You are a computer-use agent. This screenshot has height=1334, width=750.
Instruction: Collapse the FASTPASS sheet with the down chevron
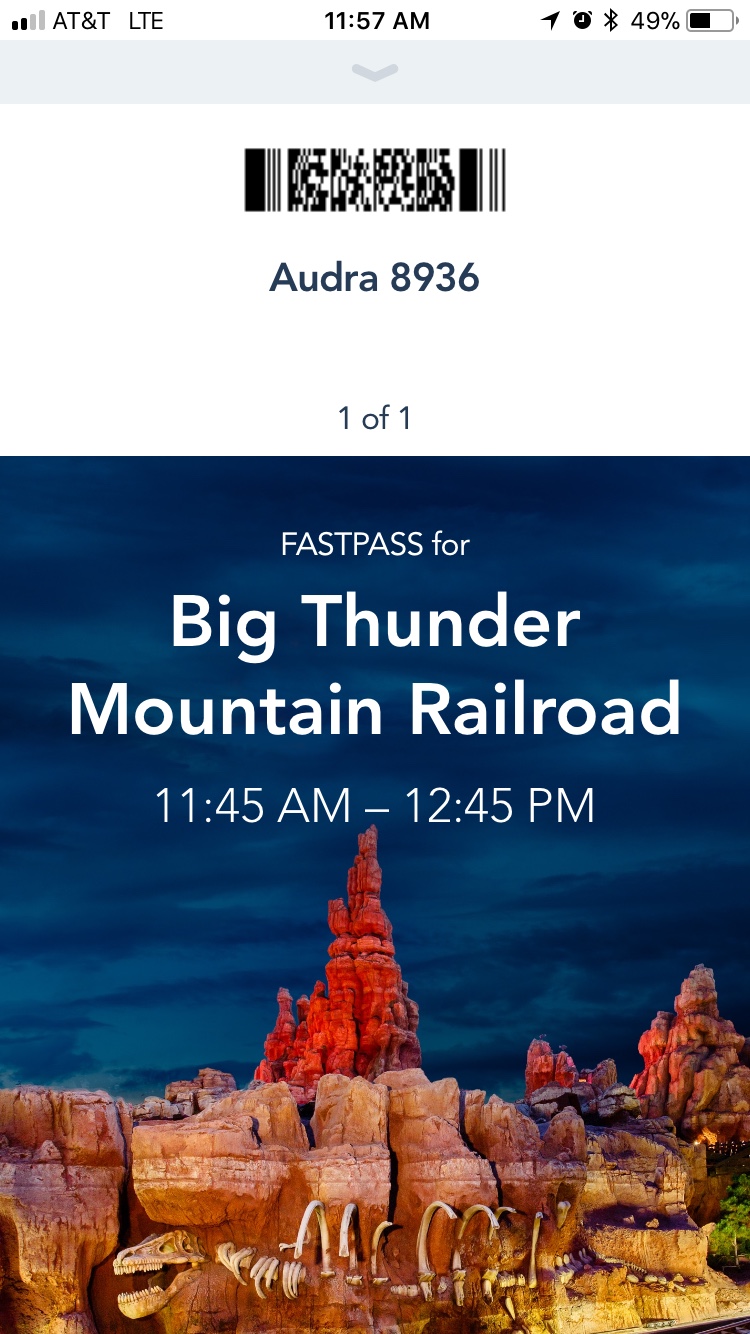pos(375,72)
